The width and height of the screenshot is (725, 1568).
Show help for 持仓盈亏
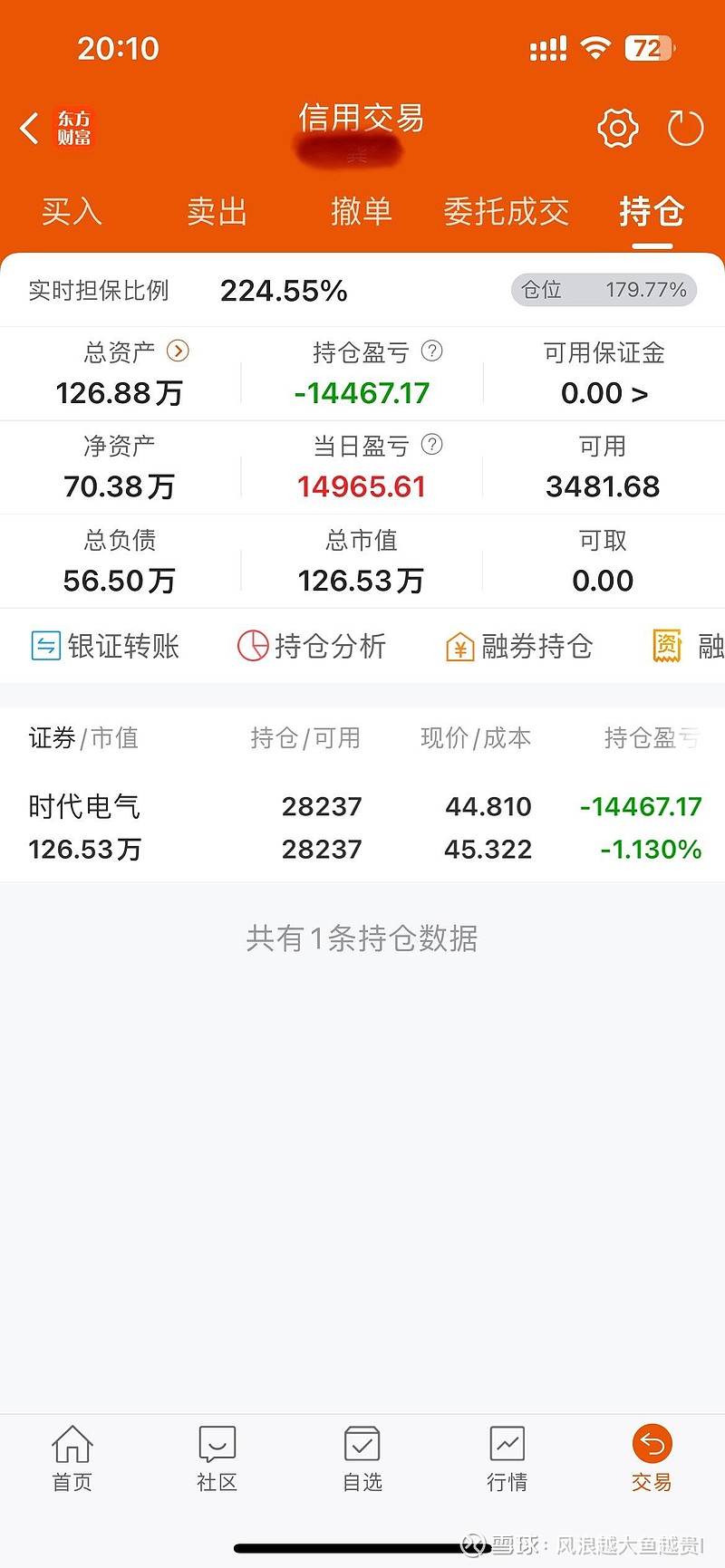(432, 351)
